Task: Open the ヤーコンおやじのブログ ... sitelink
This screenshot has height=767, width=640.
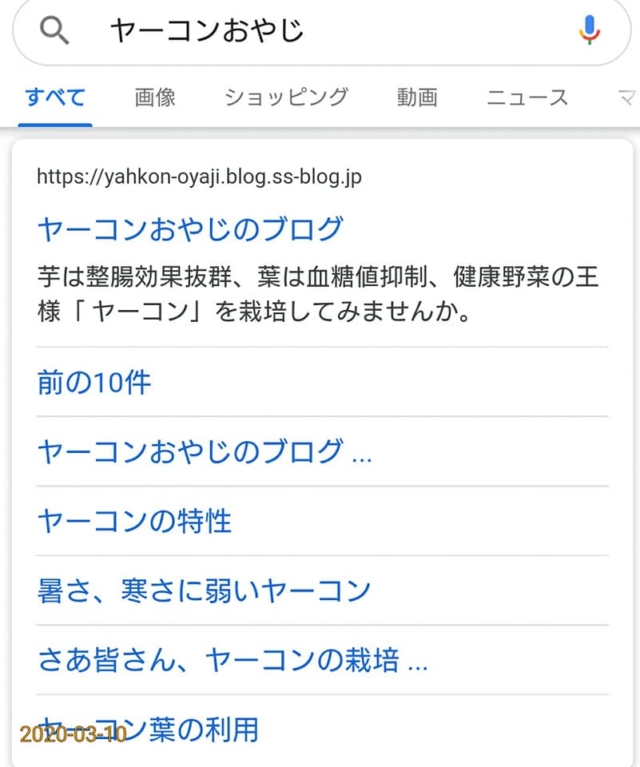Action: (x=204, y=451)
